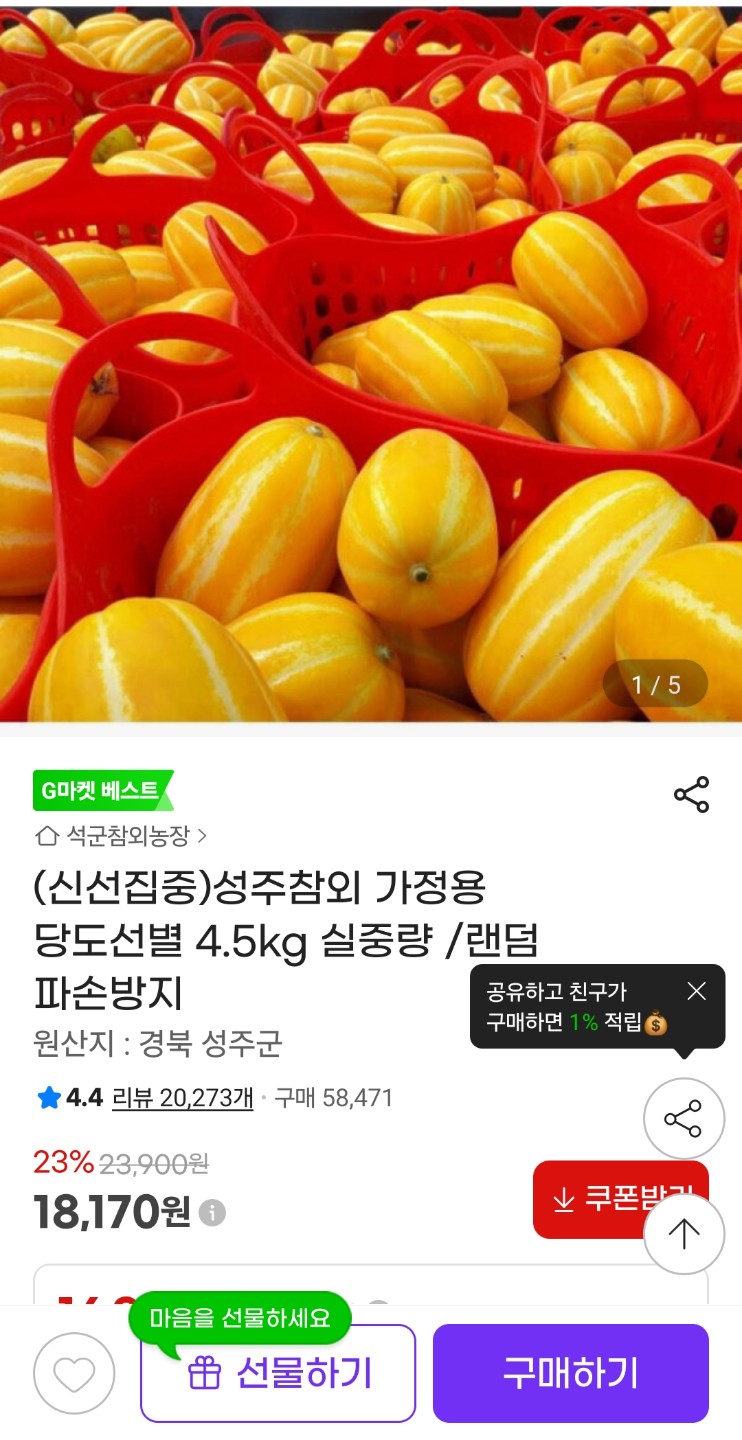Buy now with 구매하기 button
742x1440 pixels.
tap(570, 1374)
